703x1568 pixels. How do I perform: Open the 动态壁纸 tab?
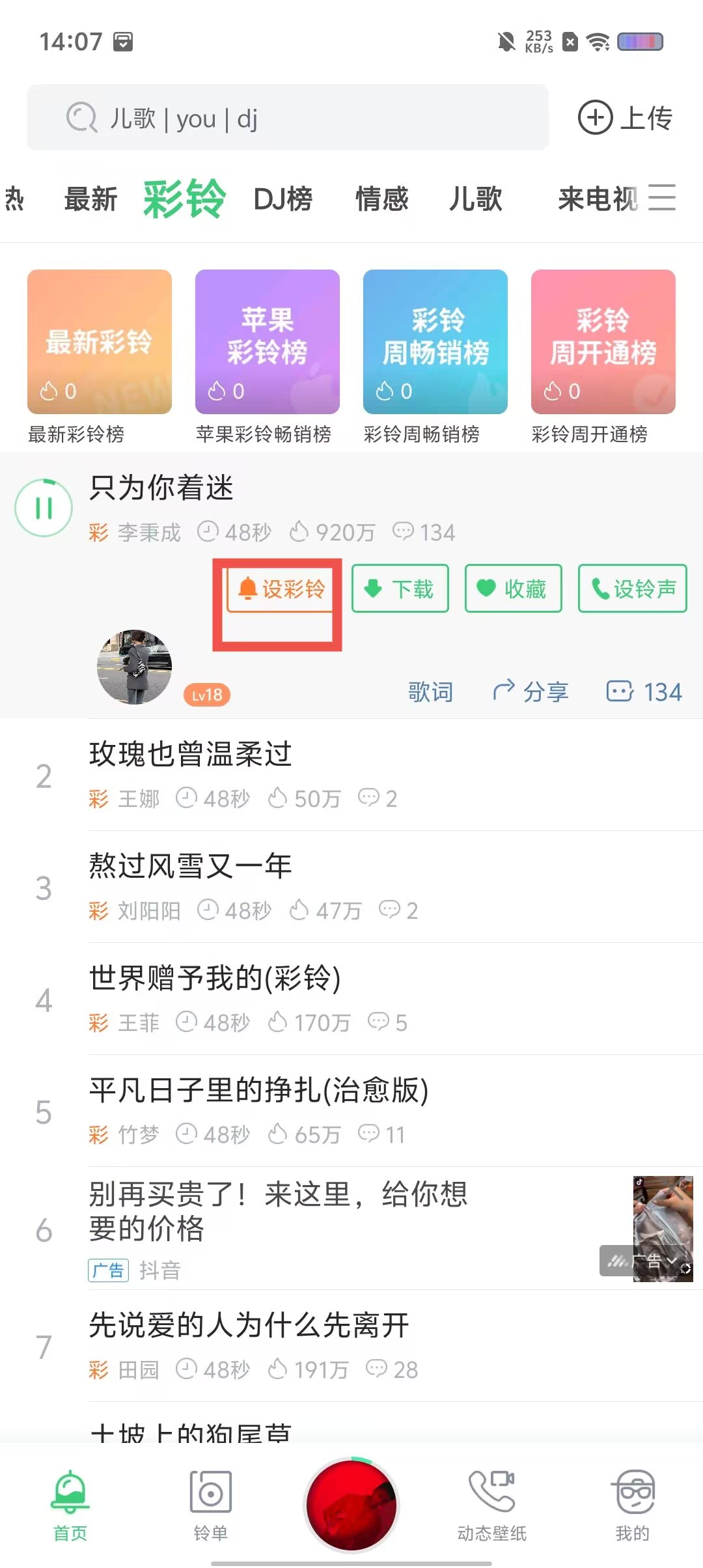pos(492,1505)
